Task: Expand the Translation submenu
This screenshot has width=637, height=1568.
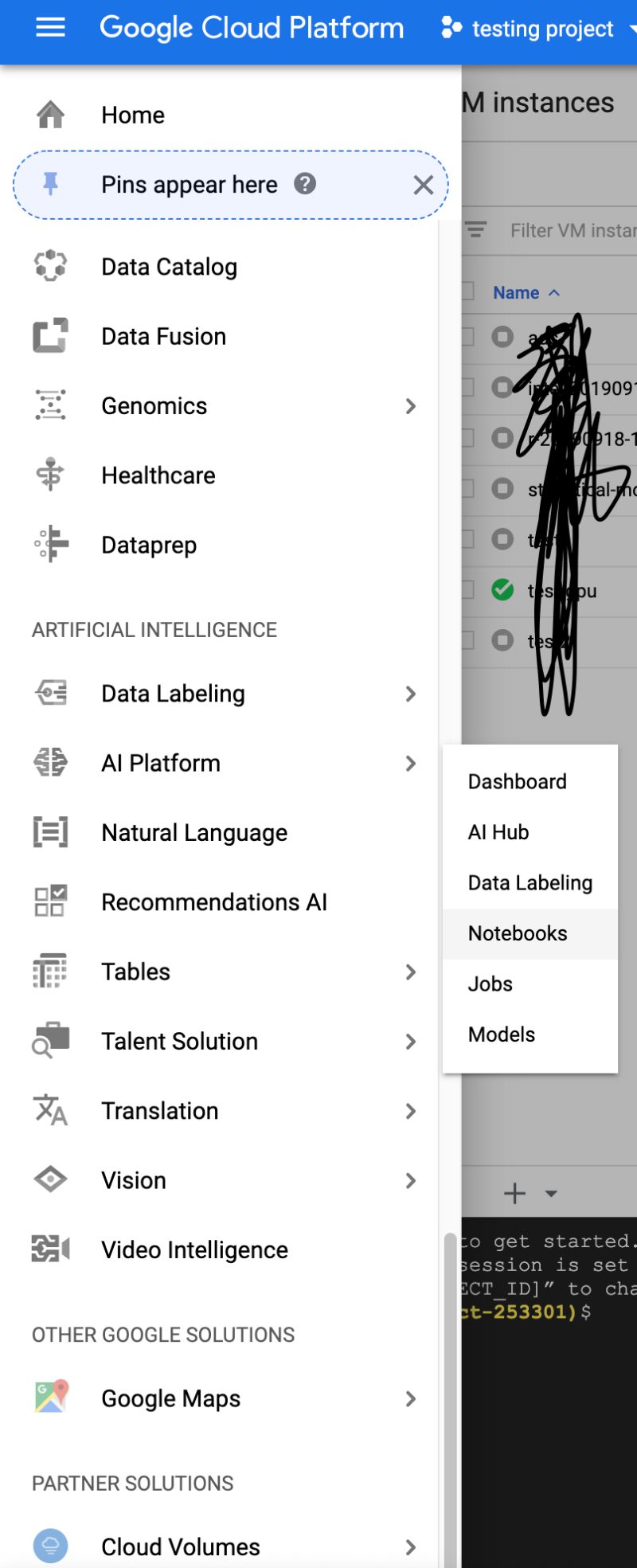Action: click(x=410, y=1110)
